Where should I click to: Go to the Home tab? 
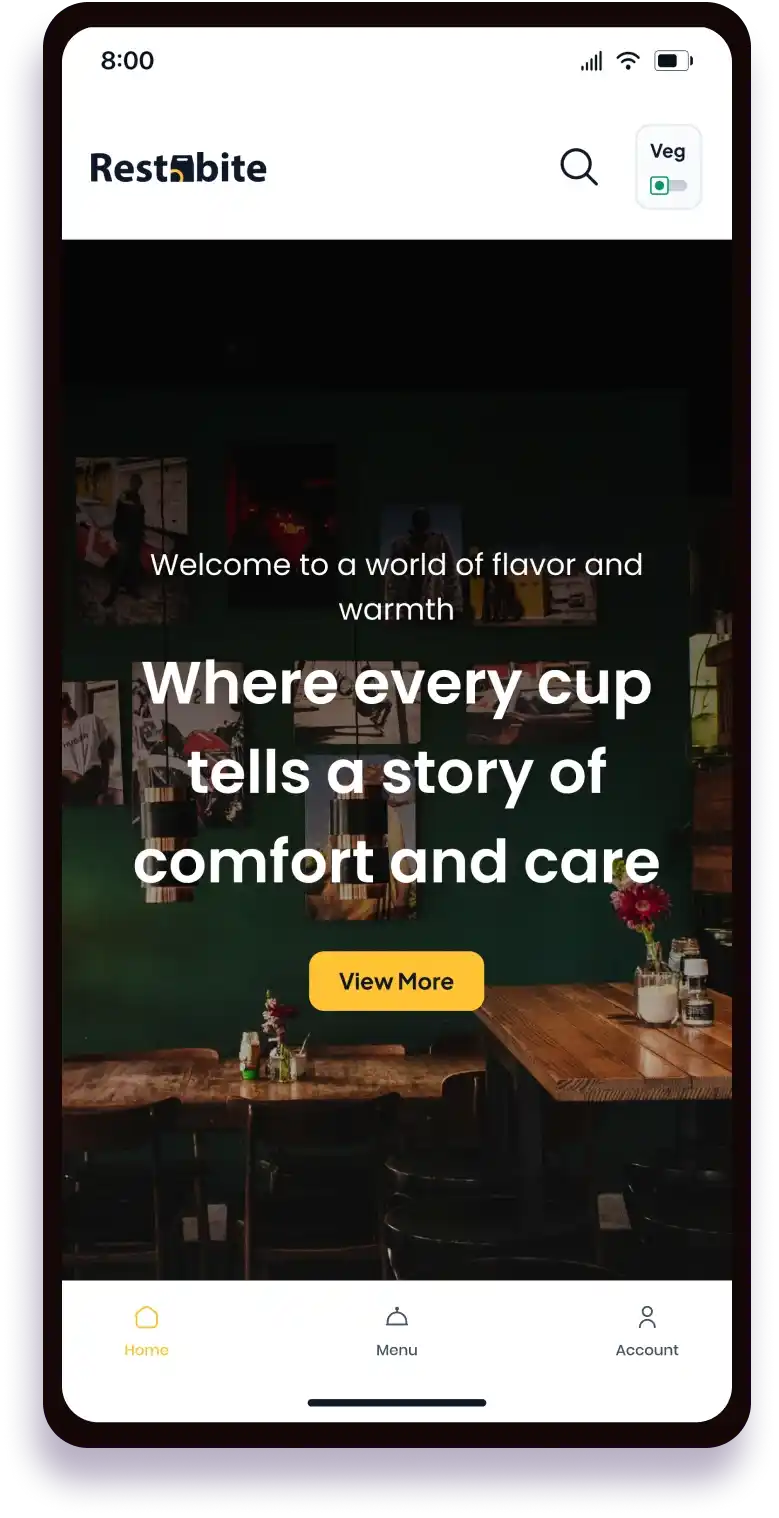146,1330
